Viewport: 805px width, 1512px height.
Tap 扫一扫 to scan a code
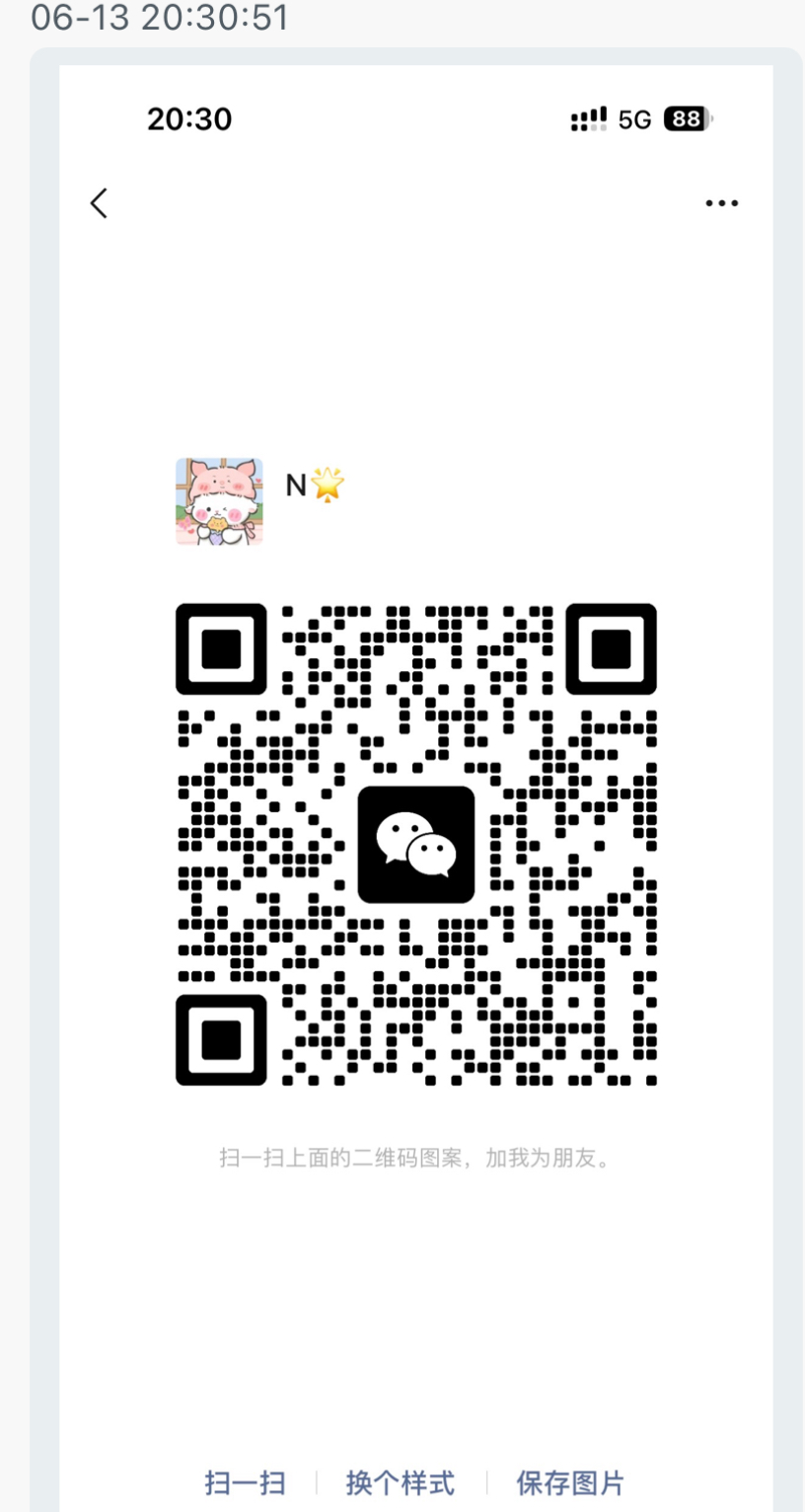(246, 1482)
